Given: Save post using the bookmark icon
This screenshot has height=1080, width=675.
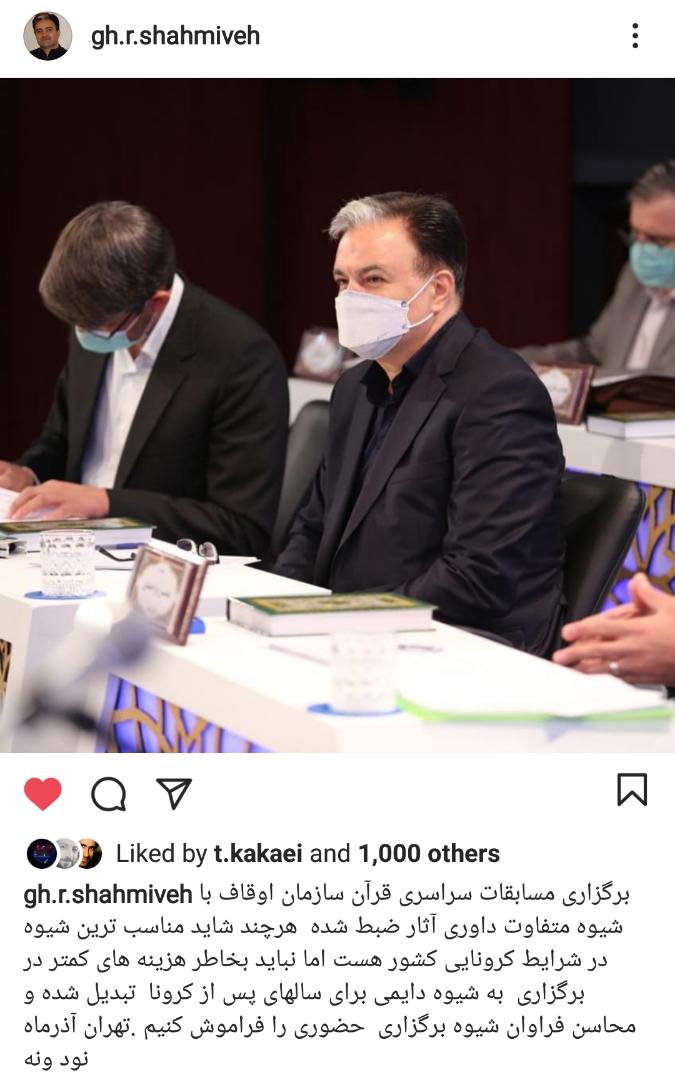Looking at the screenshot, I should point(631,790).
